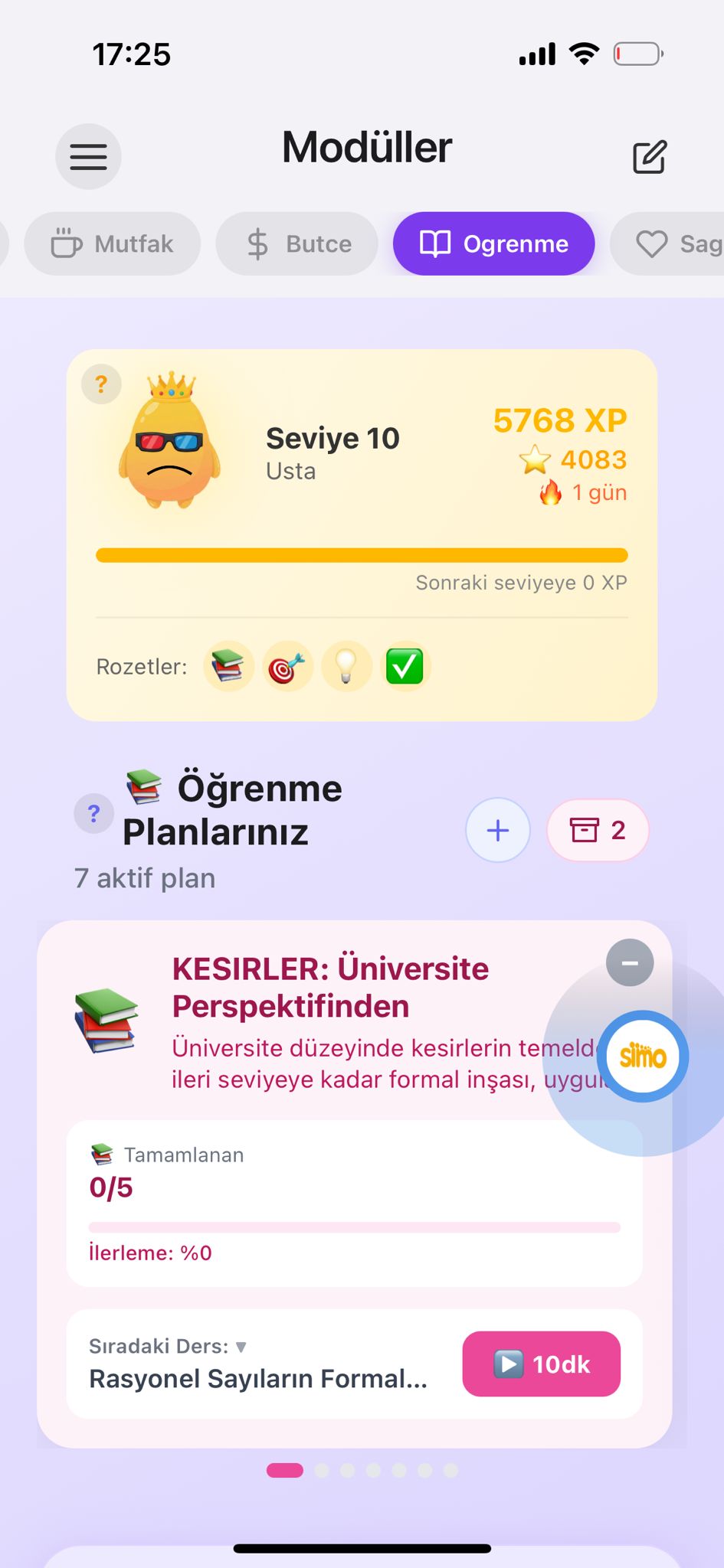Switch to the Ogrenme tab

[x=493, y=243]
